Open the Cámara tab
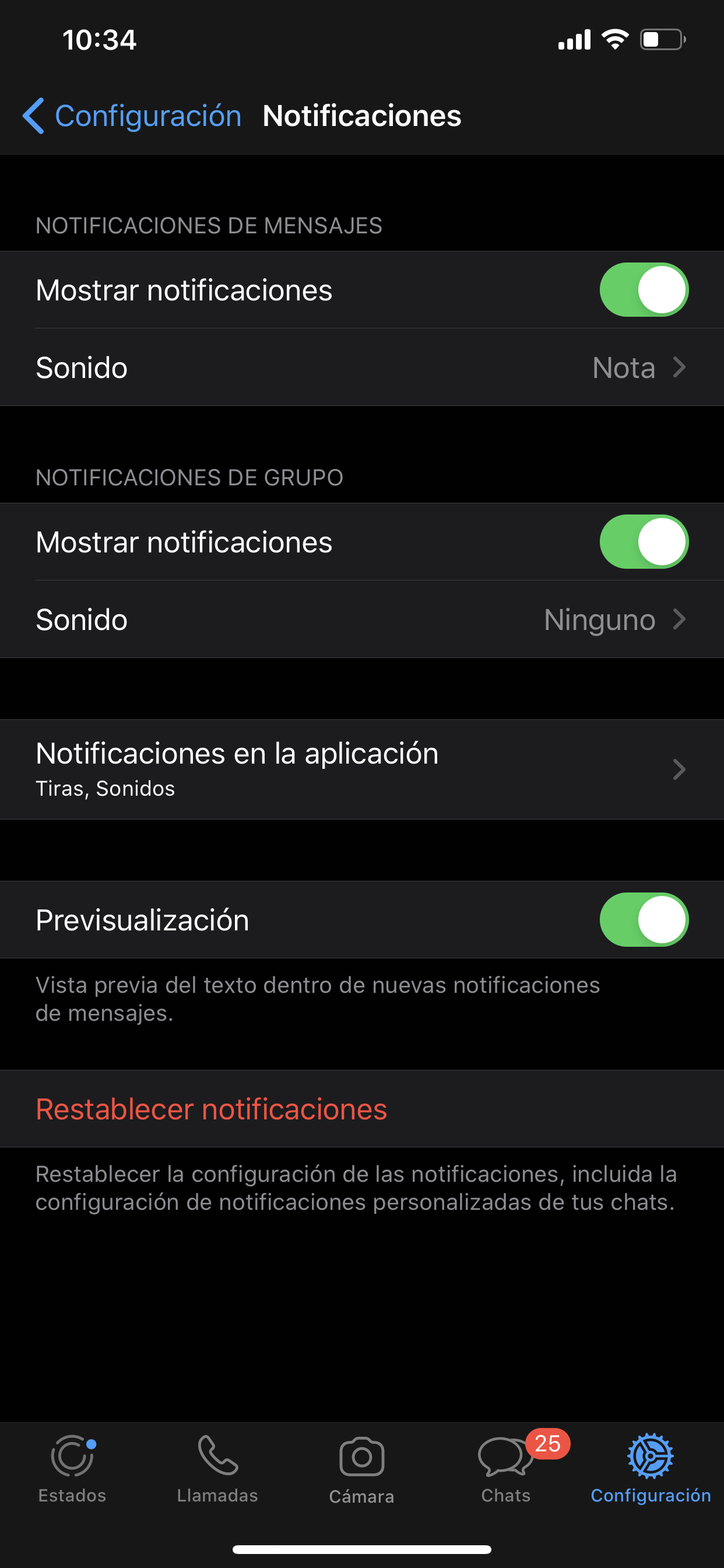724x1568 pixels. pos(361,1468)
